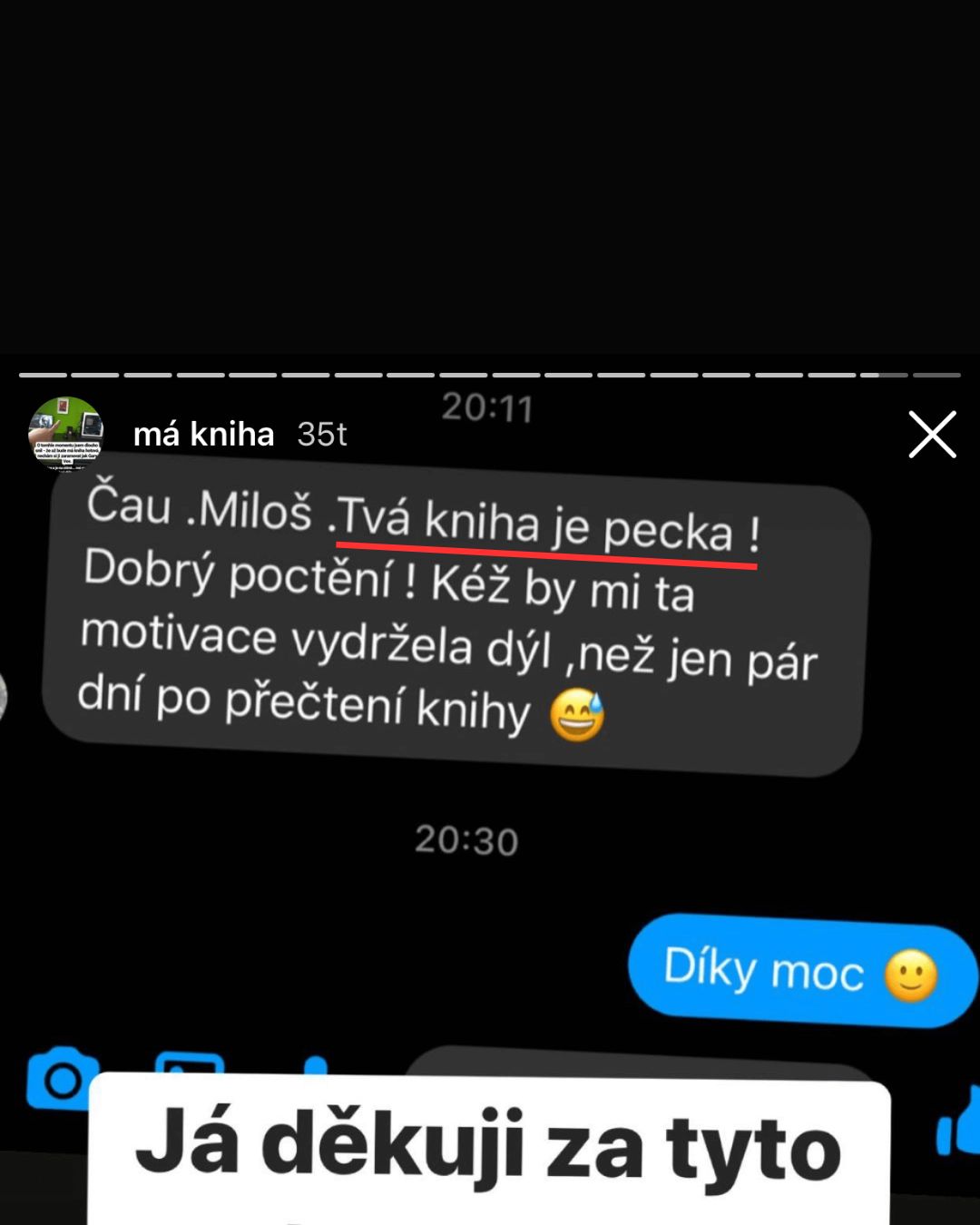Image resolution: width=980 pixels, height=1225 pixels.
Task: Select the Díky moc message bubble
Action: coord(797,969)
